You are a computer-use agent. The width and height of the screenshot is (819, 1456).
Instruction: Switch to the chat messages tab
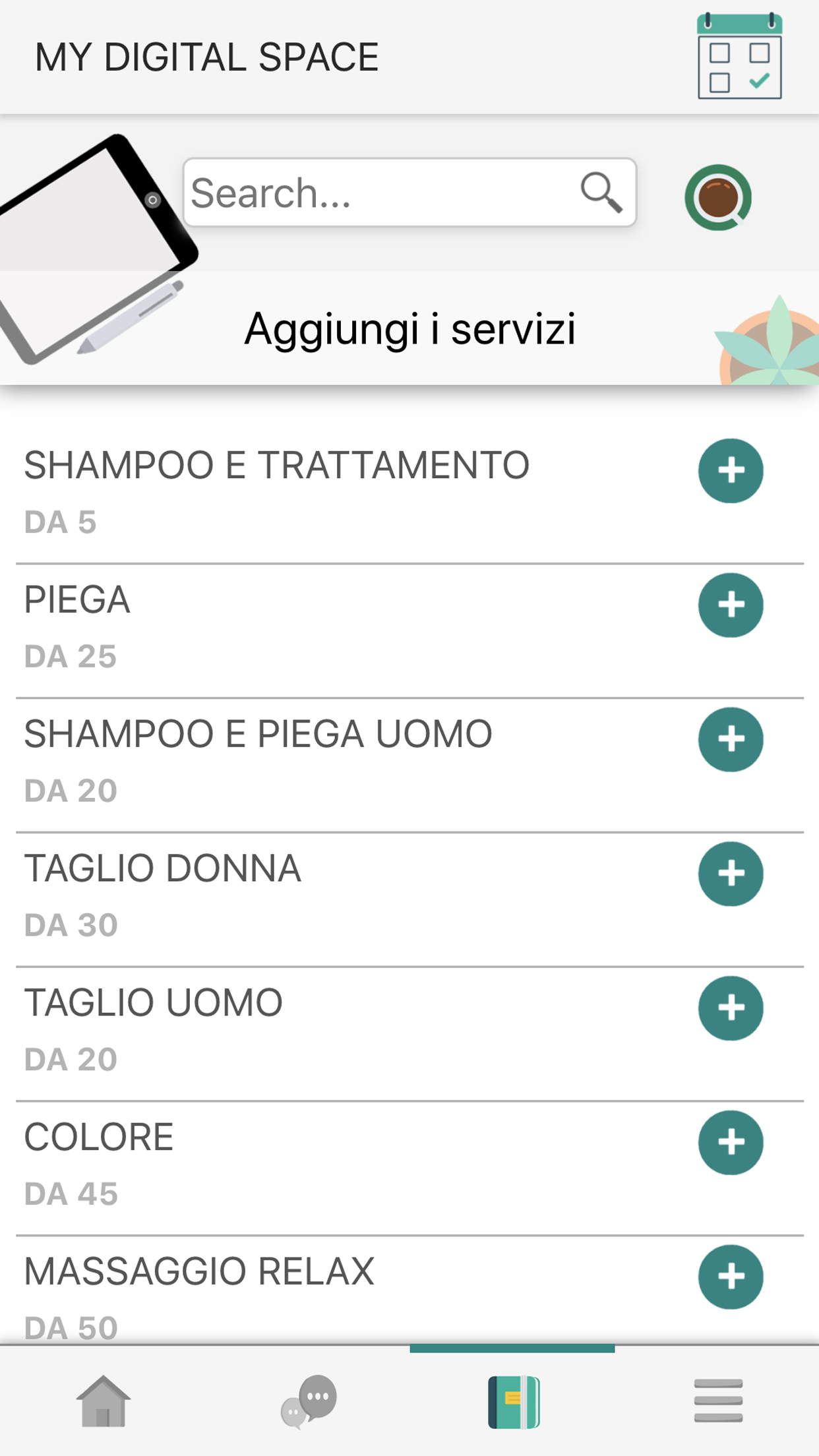309,1401
